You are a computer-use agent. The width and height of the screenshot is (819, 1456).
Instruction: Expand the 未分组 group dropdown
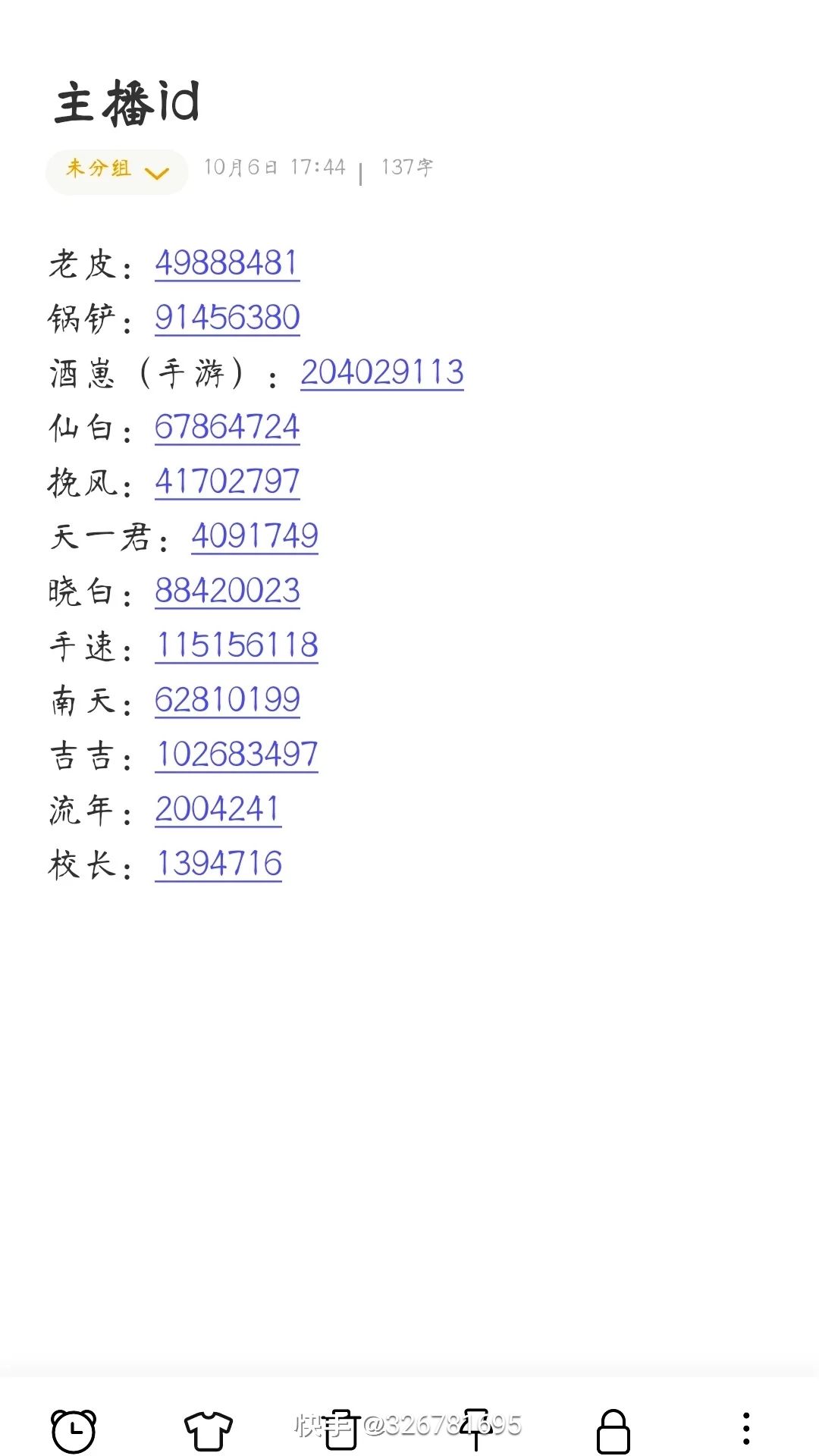pos(117,171)
